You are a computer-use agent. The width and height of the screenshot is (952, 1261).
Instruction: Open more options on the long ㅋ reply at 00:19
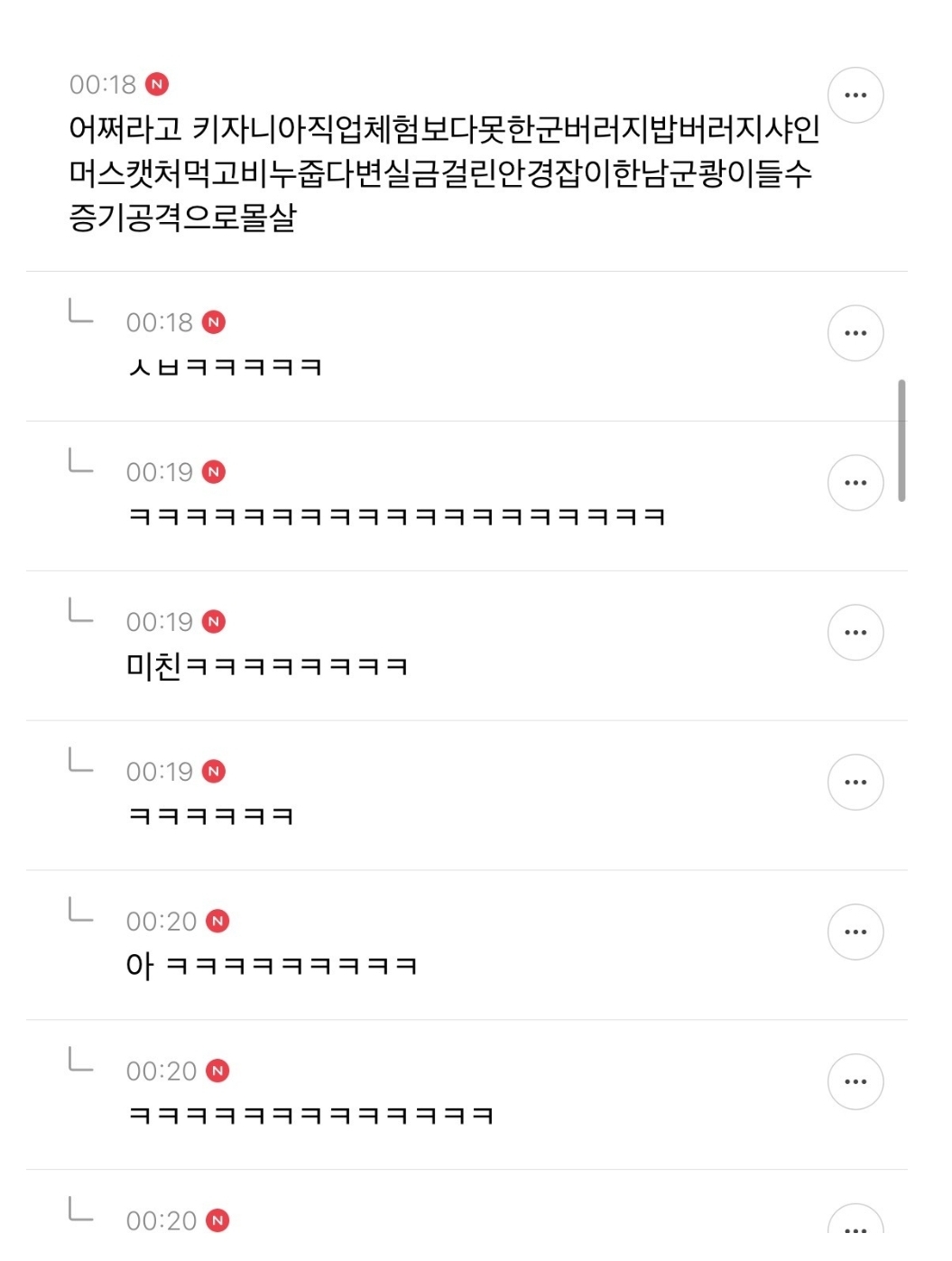pyautogui.click(x=855, y=483)
